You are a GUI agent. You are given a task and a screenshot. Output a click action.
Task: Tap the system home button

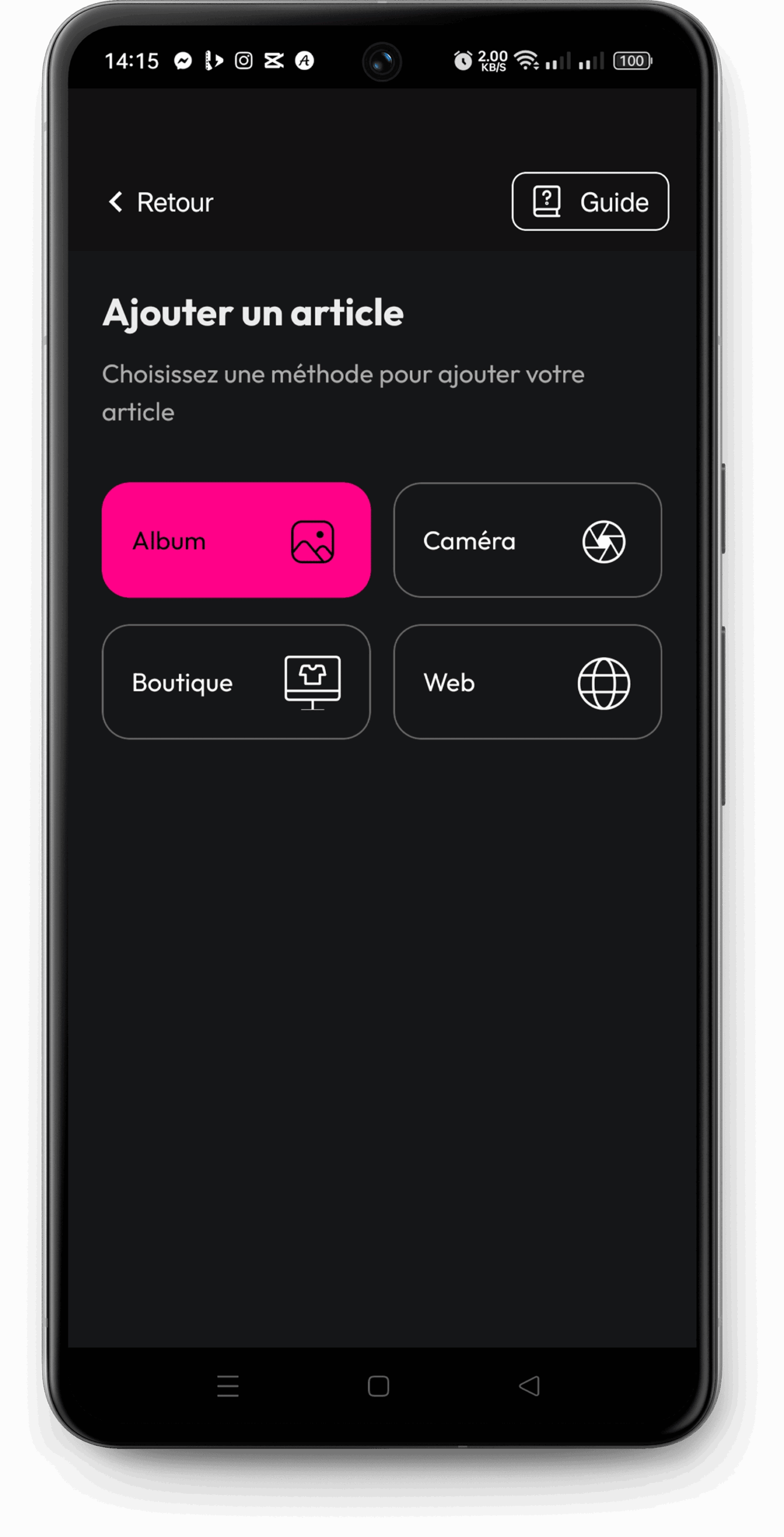click(378, 1386)
